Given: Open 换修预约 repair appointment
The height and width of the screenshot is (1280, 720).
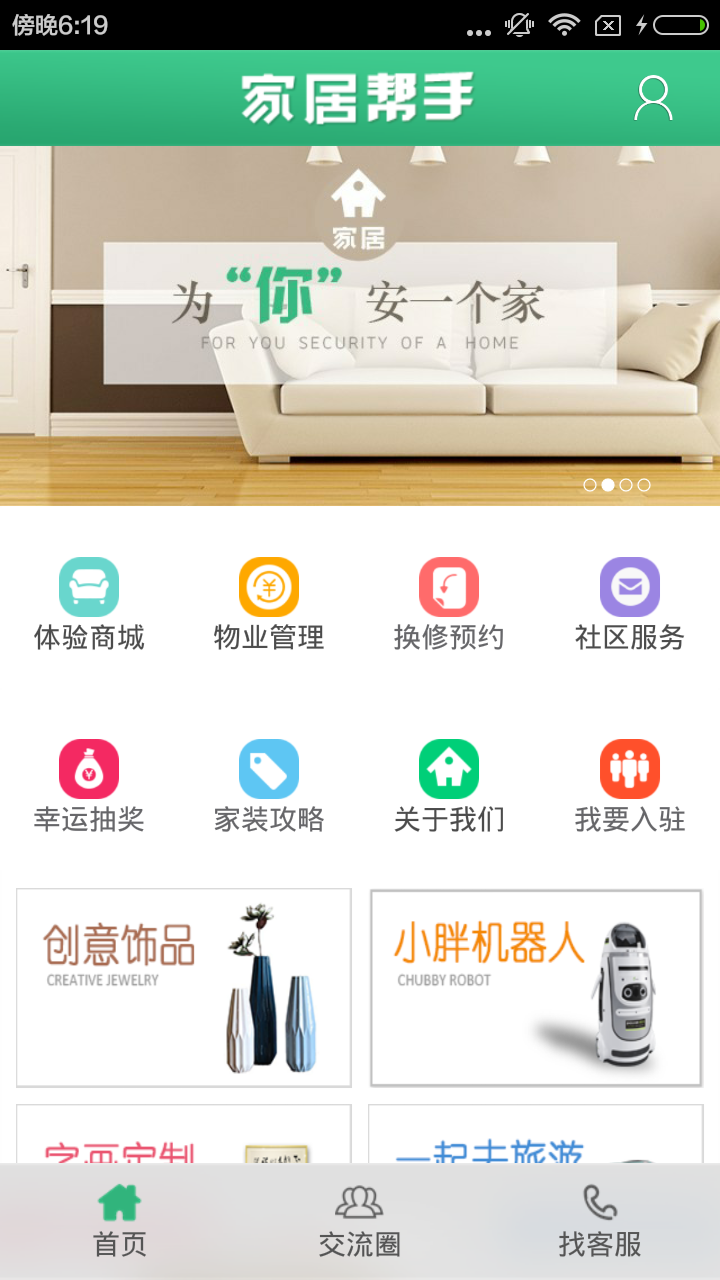Looking at the screenshot, I should [x=449, y=605].
